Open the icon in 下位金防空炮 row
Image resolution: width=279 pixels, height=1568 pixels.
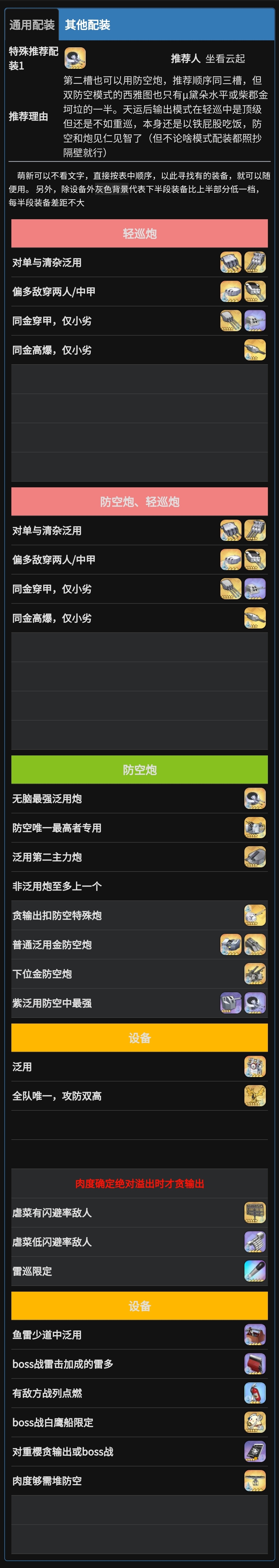click(255, 973)
